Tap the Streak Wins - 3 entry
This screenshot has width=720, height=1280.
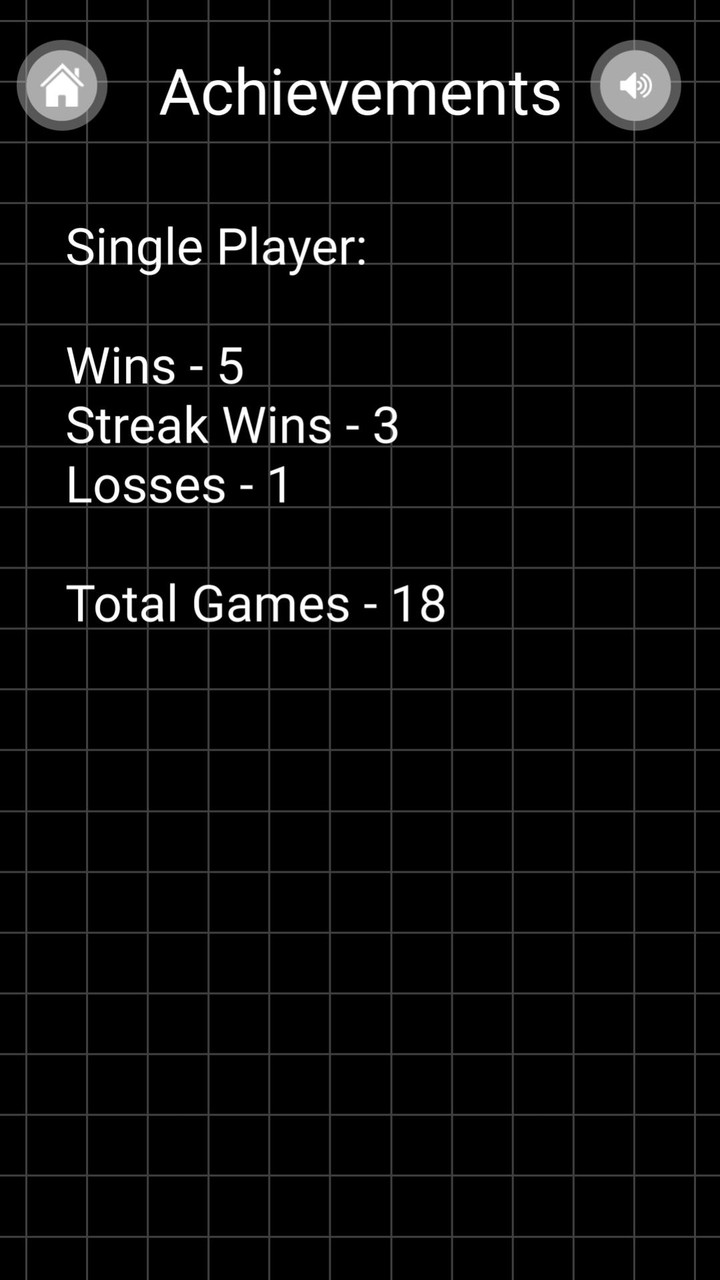point(232,425)
